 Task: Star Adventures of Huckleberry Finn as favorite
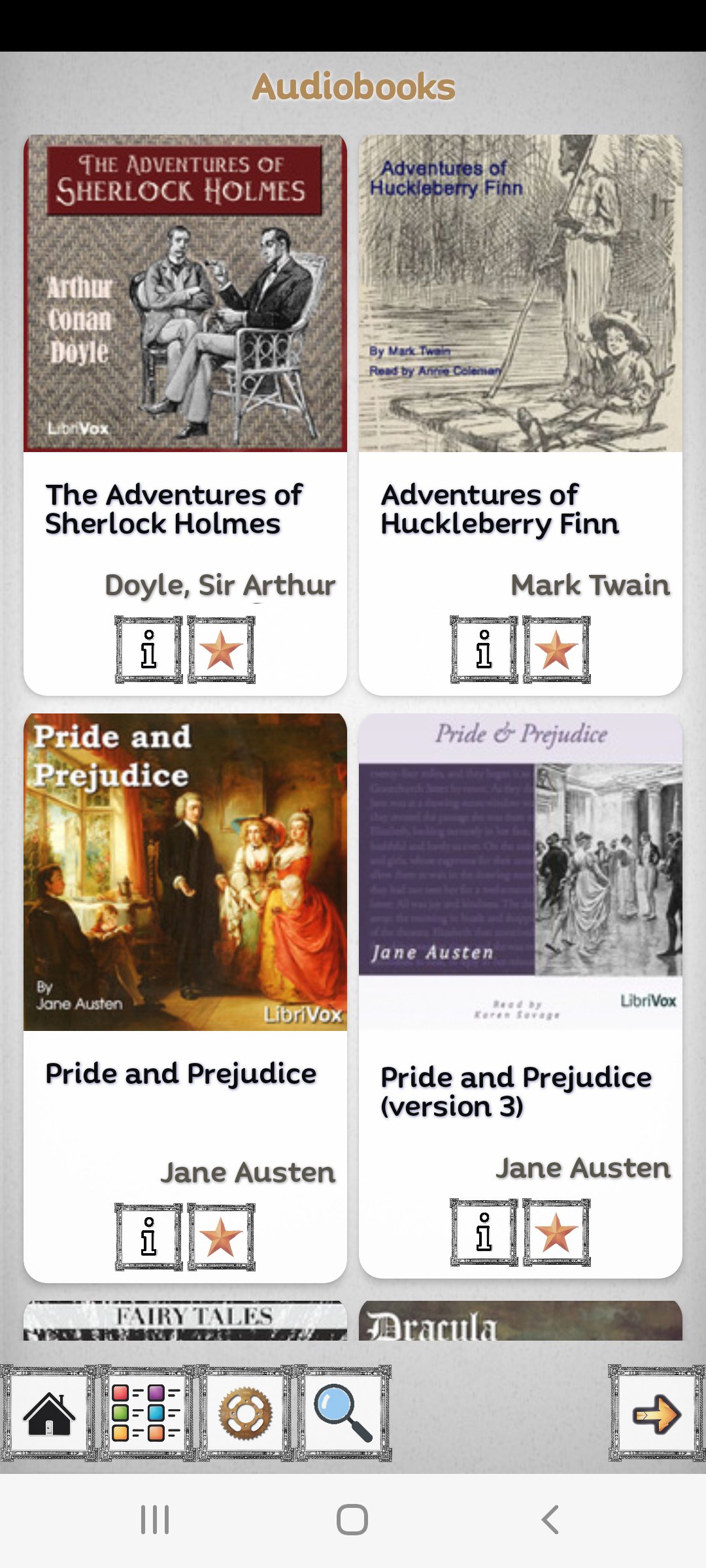tap(556, 650)
